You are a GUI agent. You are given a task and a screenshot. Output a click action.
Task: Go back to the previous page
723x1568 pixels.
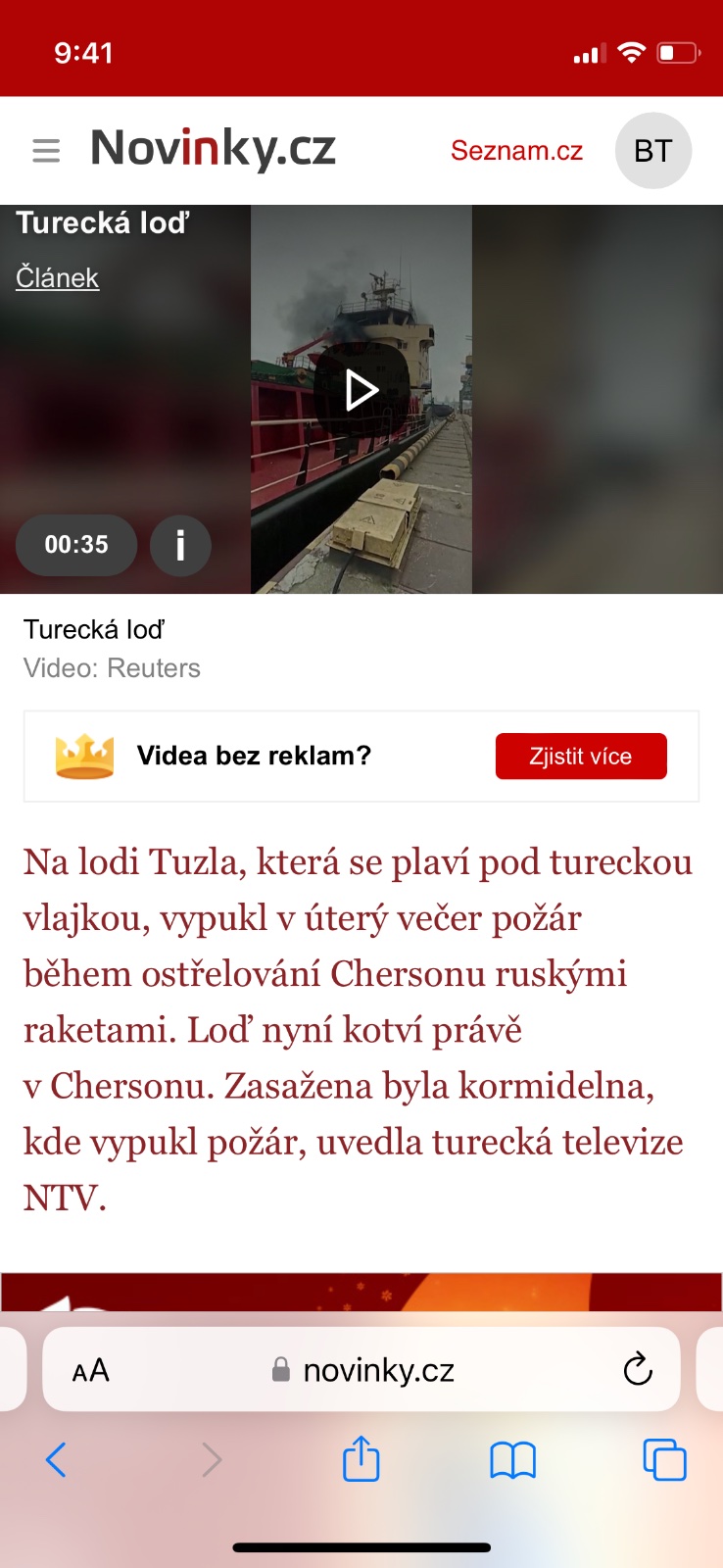56,1460
